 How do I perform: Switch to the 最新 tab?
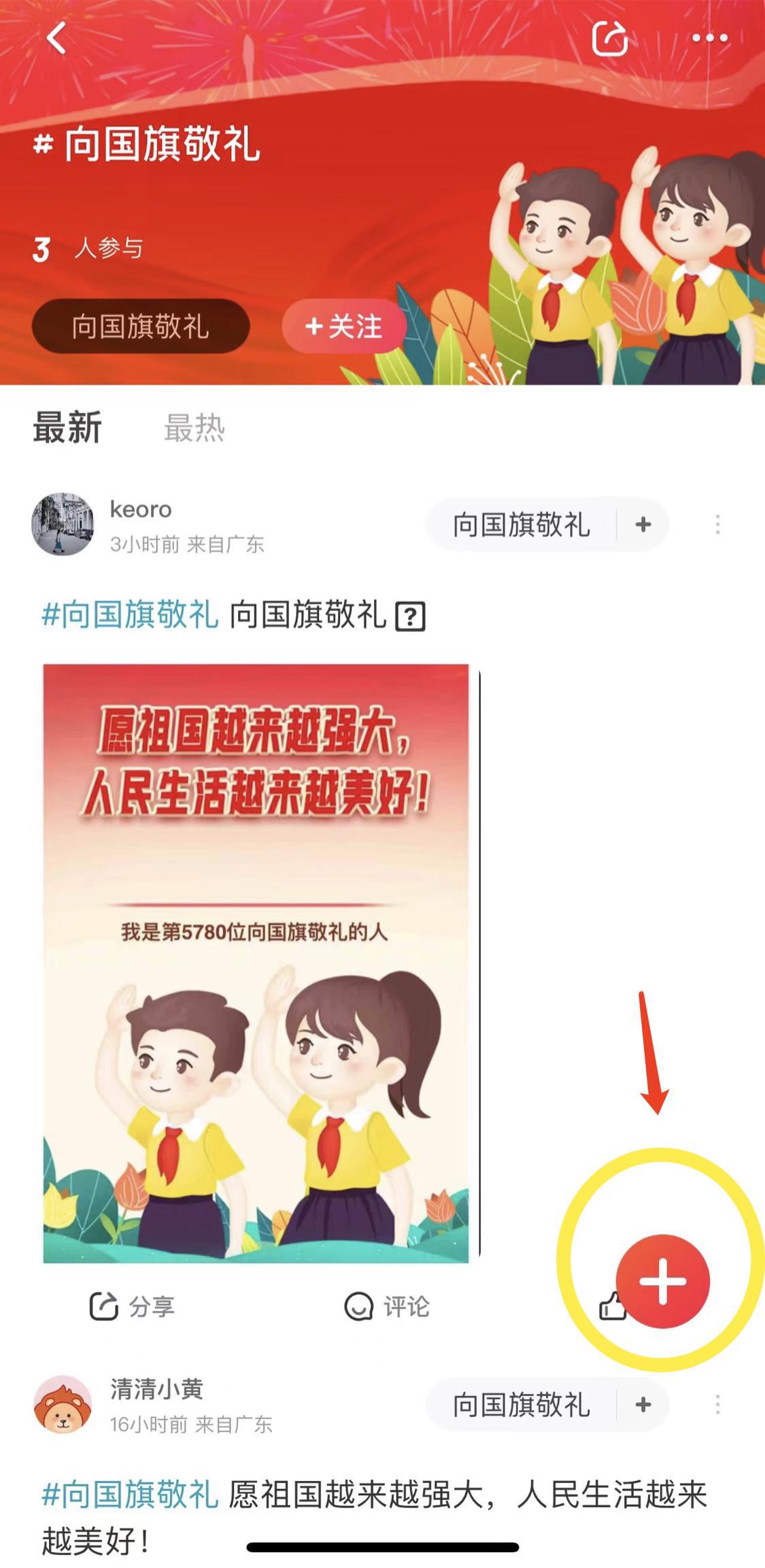coord(67,428)
